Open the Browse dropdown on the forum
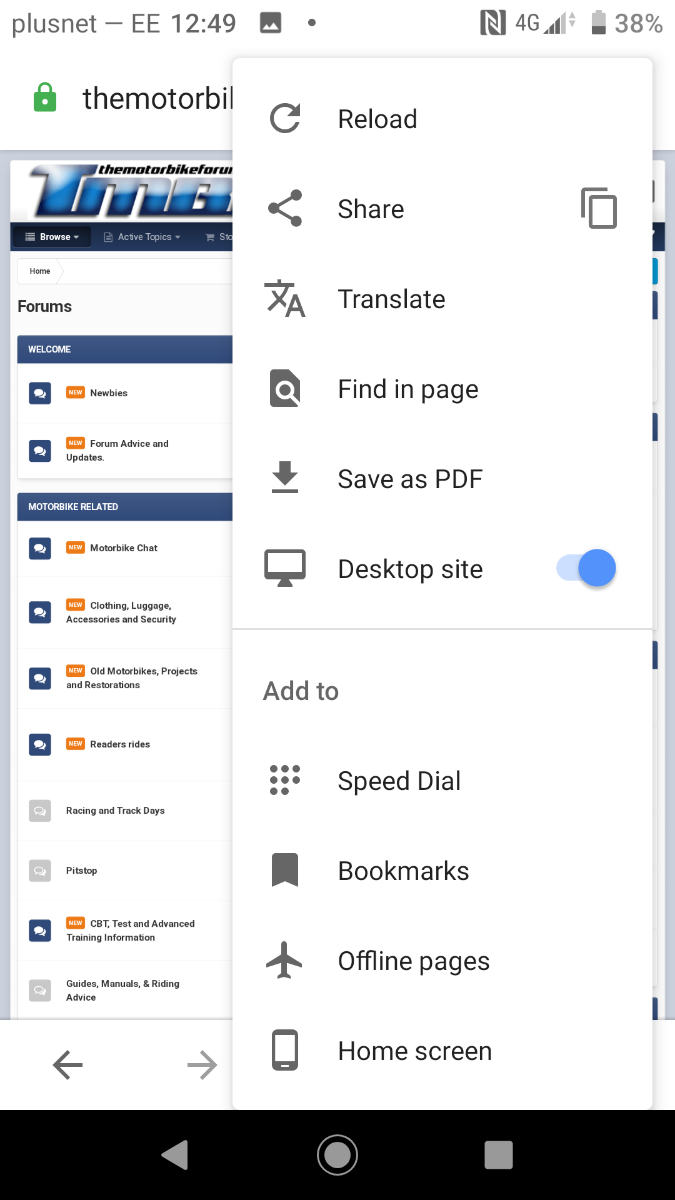This screenshot has height=1200, width=675. tap(52, 237)
